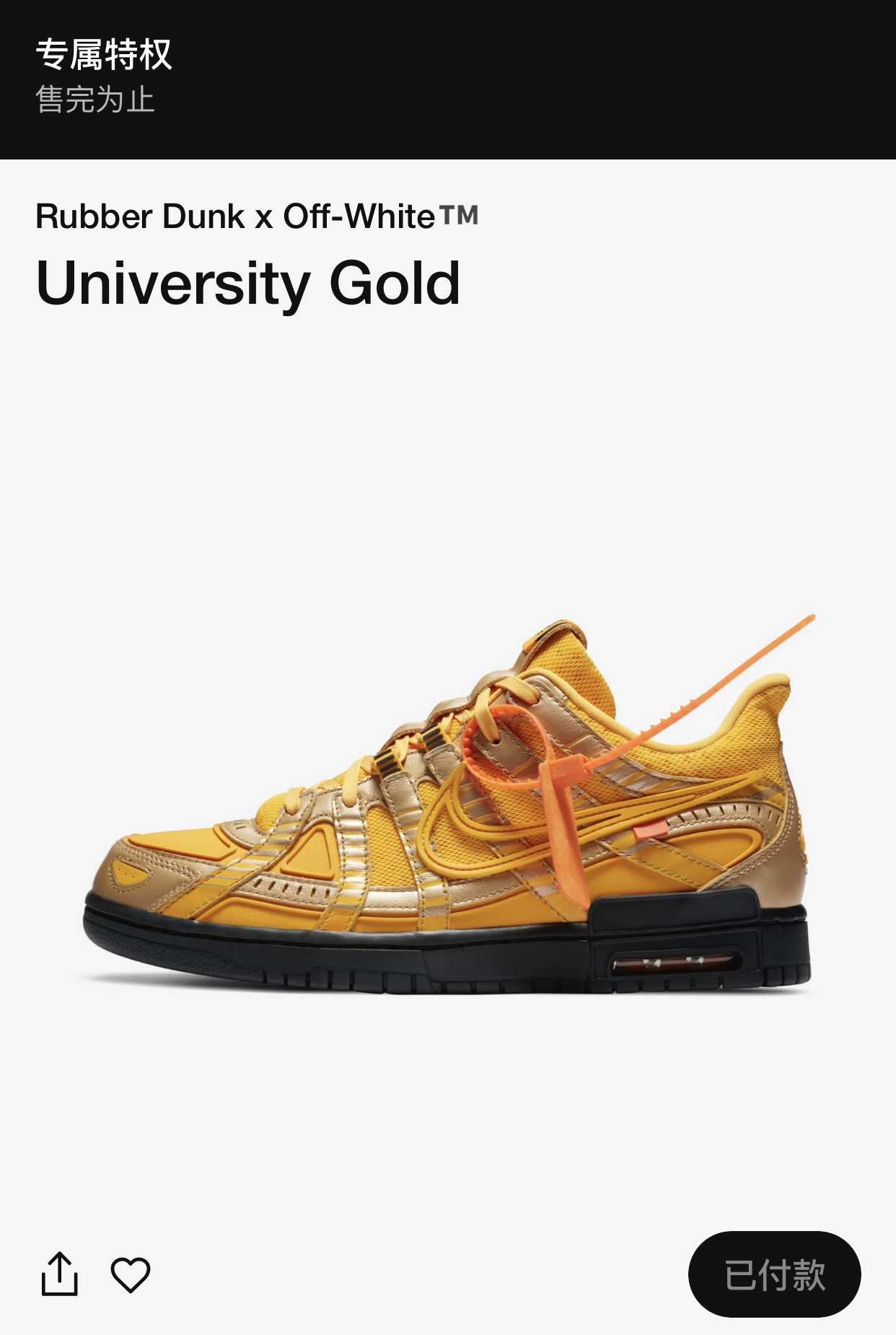Share the University Gold sneaker
Image resolution: width=896 pixels, height=1335 pixels.
(x=59, y=1274)
